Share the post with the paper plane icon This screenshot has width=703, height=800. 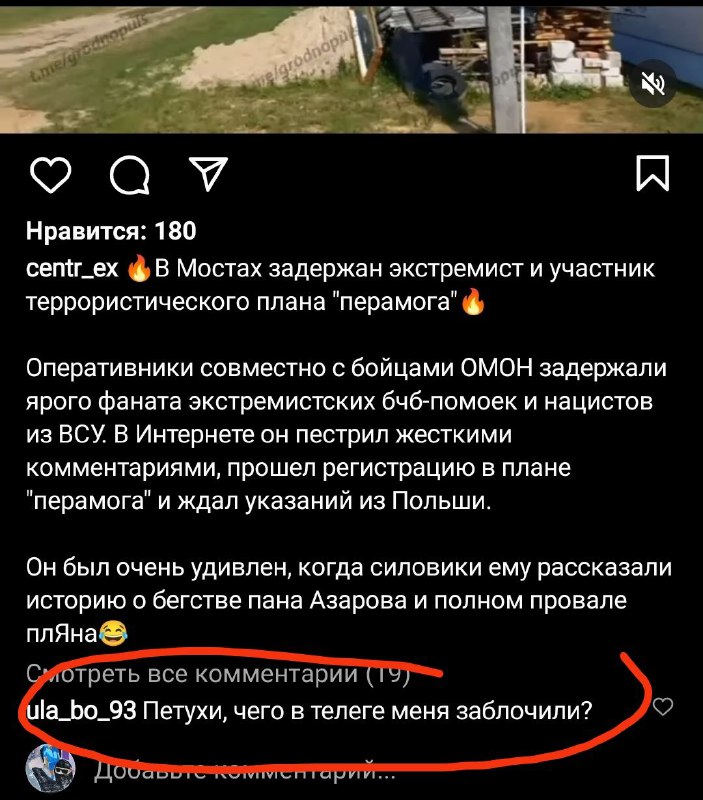point(205,176)
